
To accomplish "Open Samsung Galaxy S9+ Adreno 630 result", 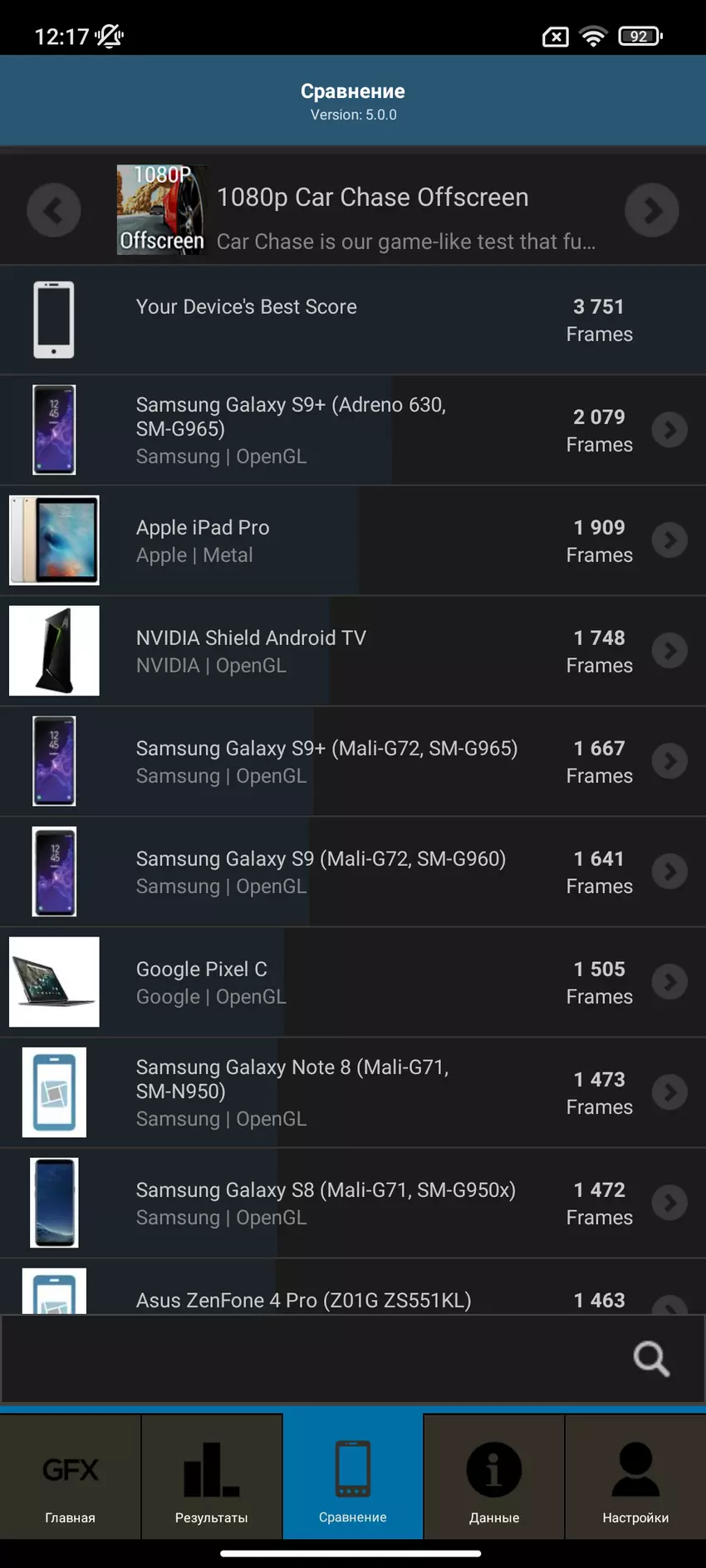I will tap(353, 430).
